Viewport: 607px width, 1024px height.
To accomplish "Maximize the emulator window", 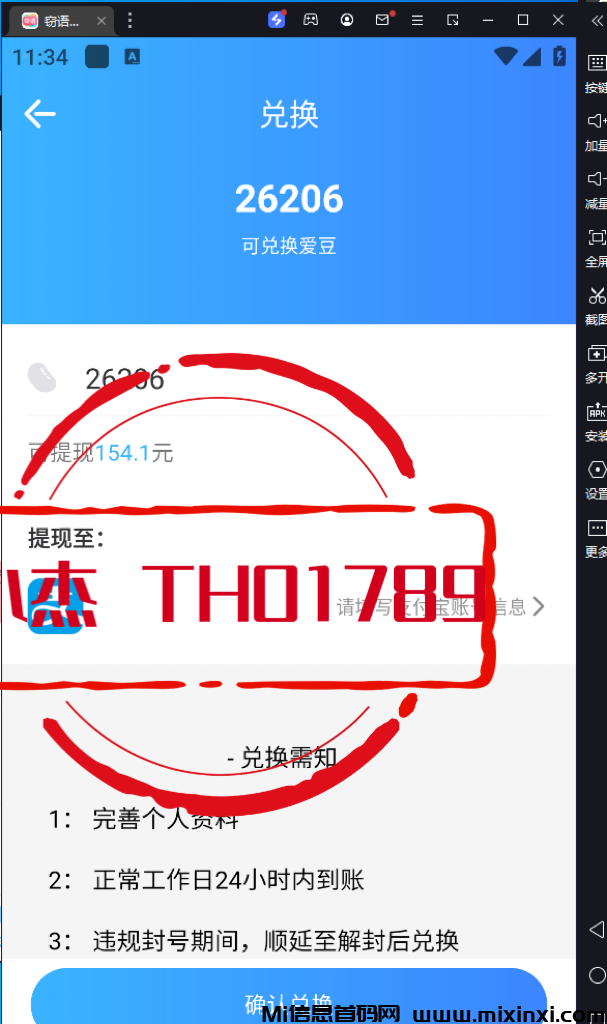I will (x=522, y=20).
